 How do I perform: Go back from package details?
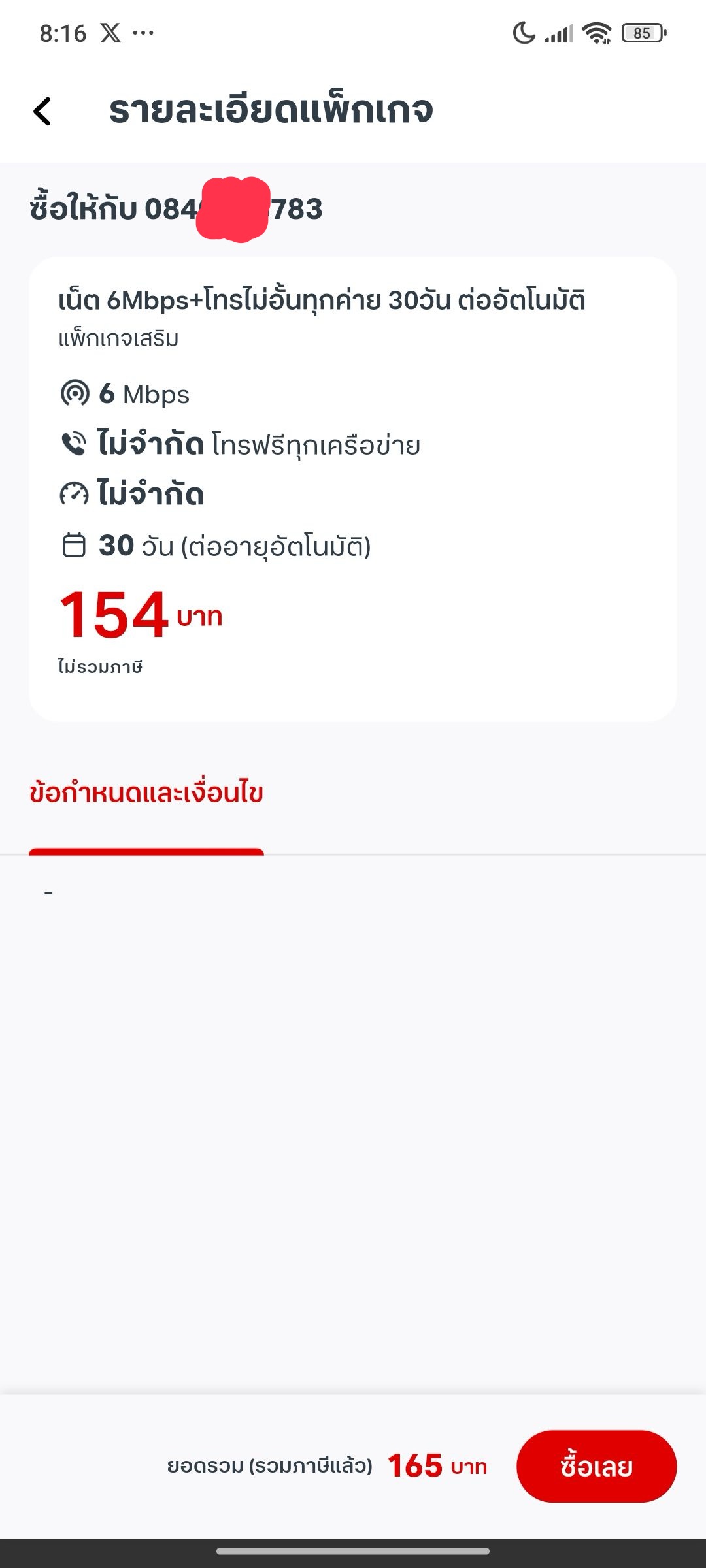(42, 111)
